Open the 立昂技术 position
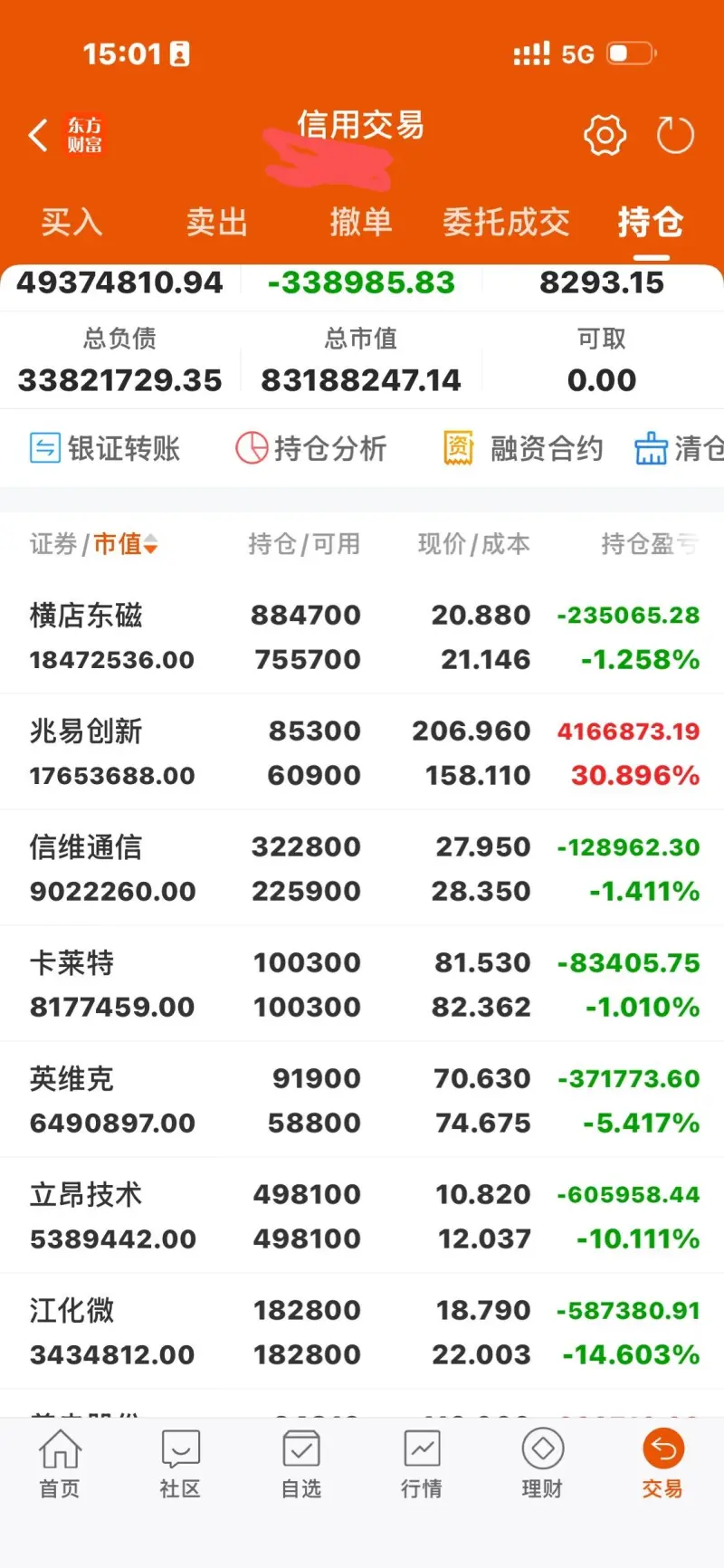This screenshot has width=724, height=1568. click(x=362, y=1217)
